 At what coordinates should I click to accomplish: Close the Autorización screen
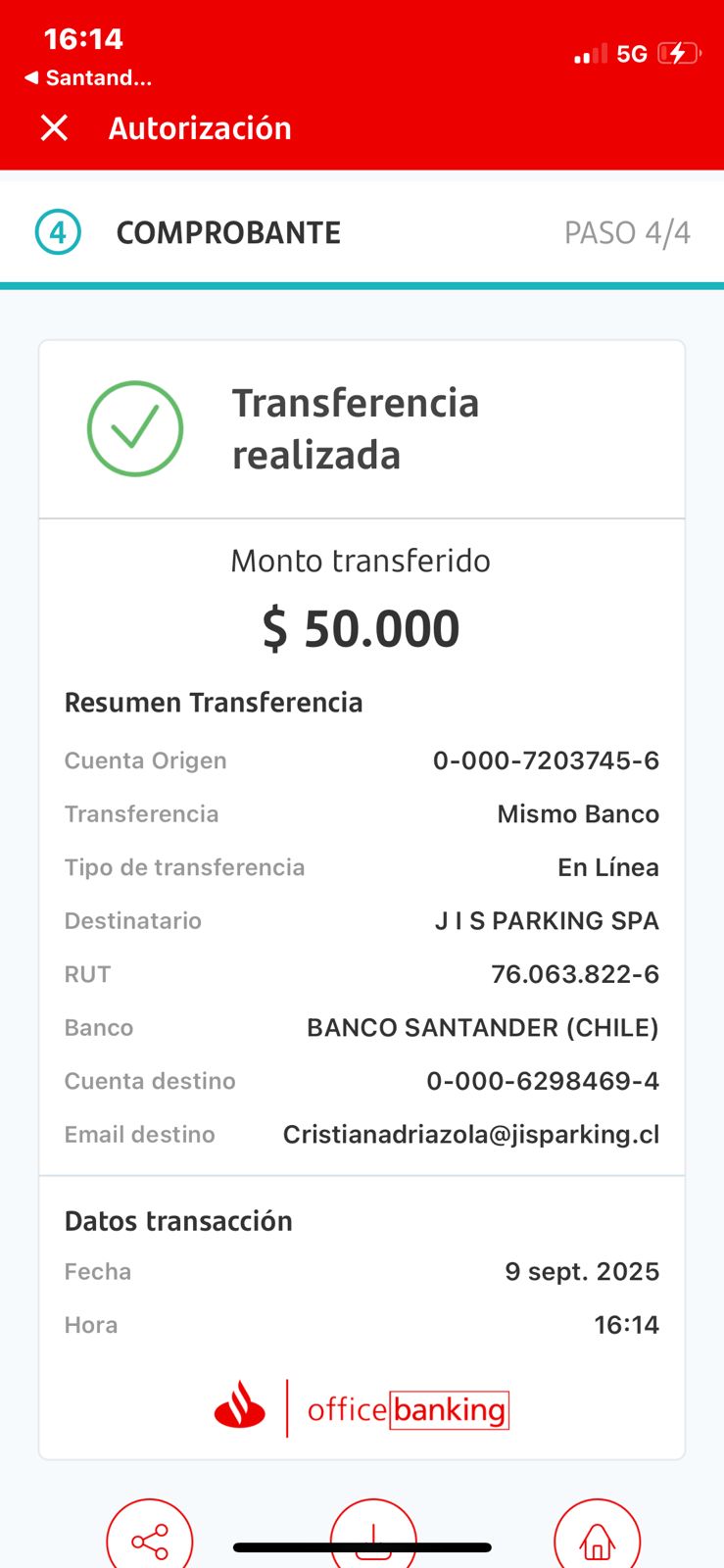(x=55, y=127)
